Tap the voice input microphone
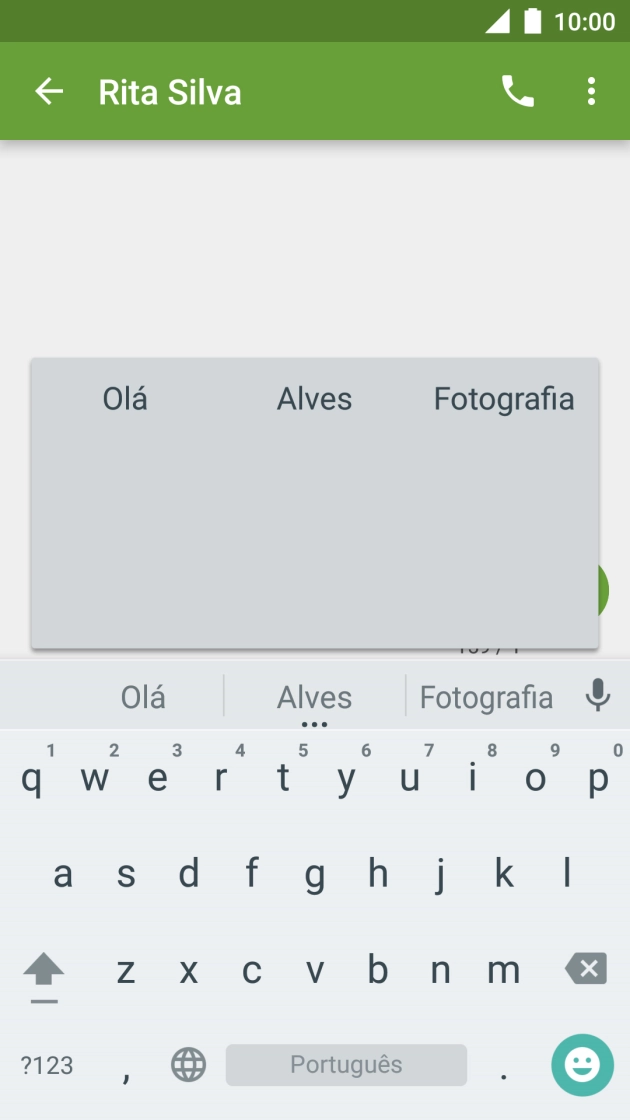The height and width of the screenshot is (1120, 630). (597, 695)
